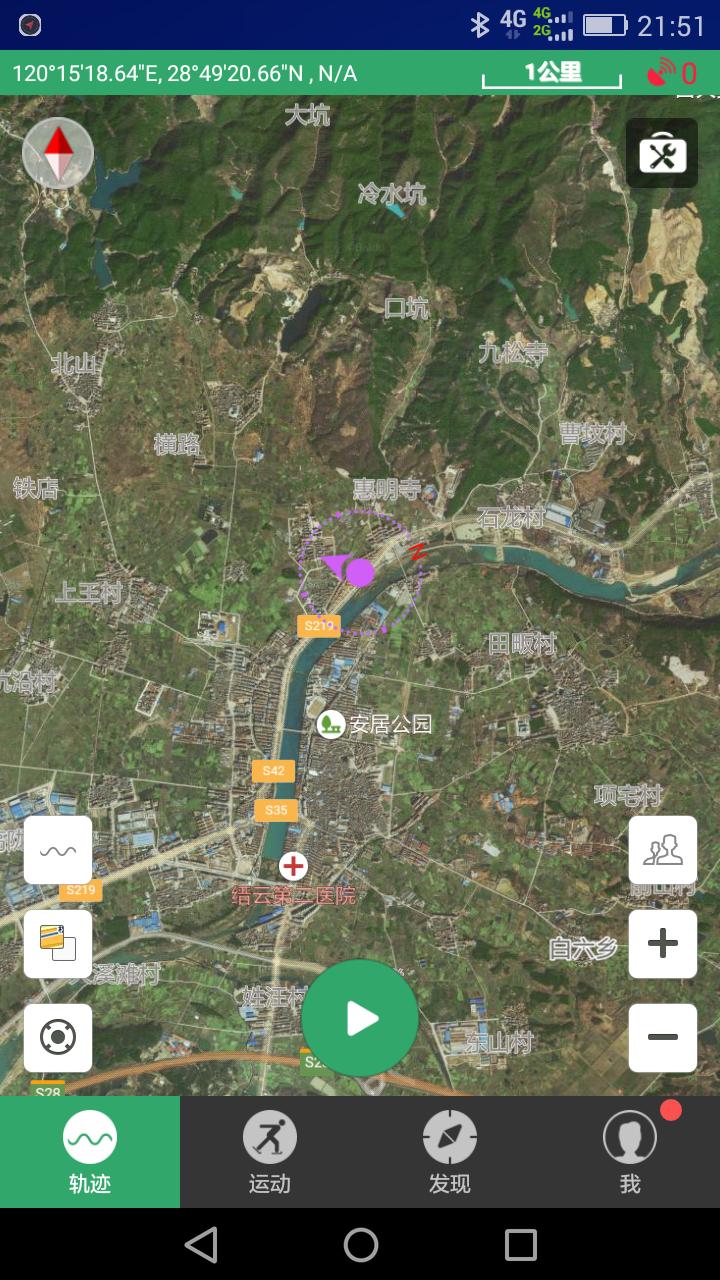This screenshot has height=1280, width=720.
Task: Zoom in on the map
Action: pos(662,943)
